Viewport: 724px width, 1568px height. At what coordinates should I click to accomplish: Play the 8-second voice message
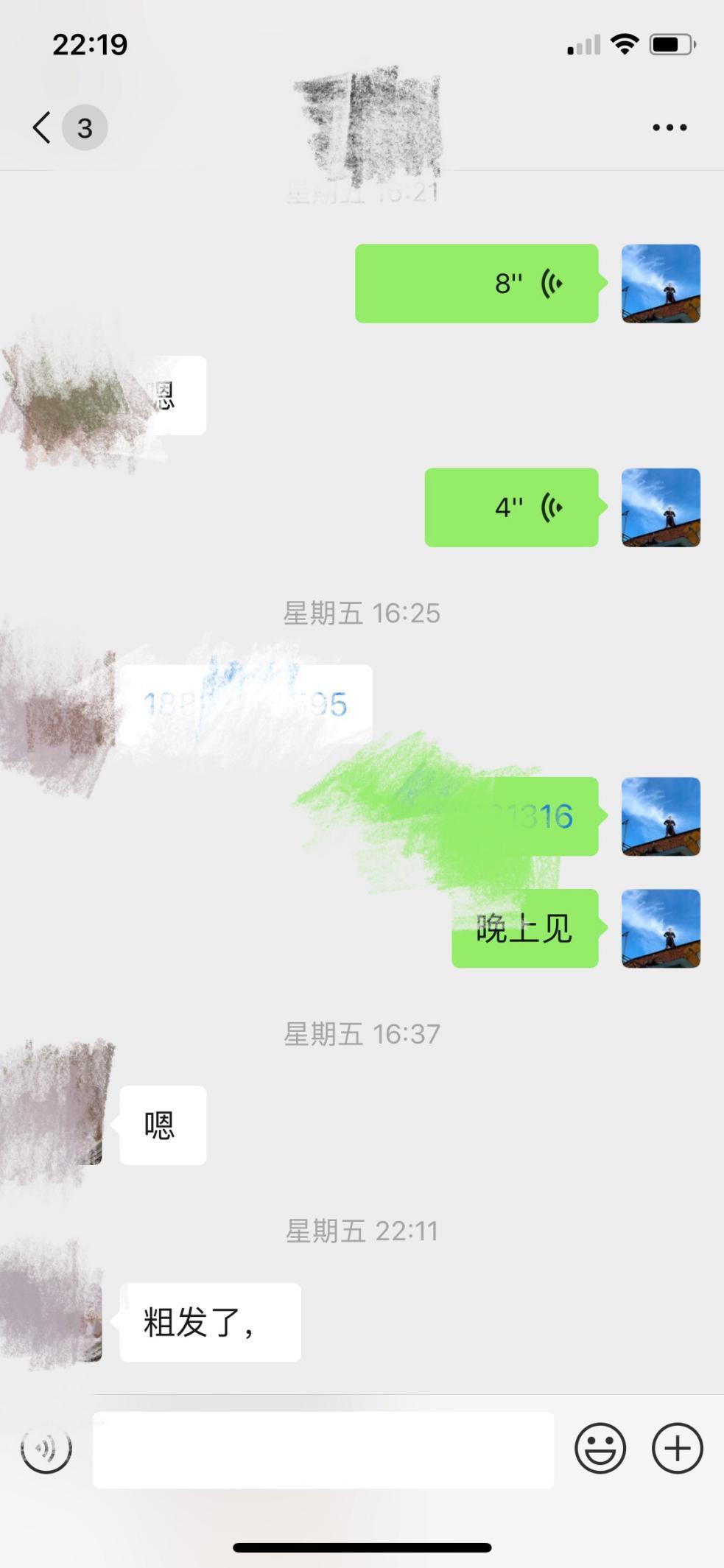point(477,284)
